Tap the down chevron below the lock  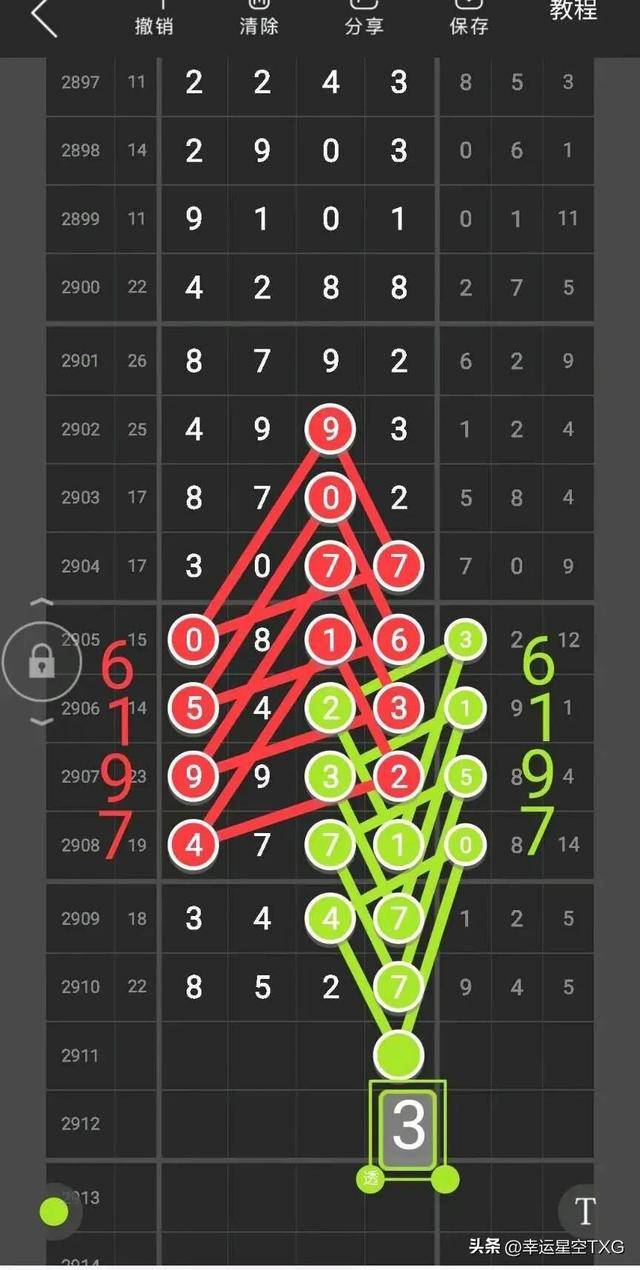tap(41, 720)
